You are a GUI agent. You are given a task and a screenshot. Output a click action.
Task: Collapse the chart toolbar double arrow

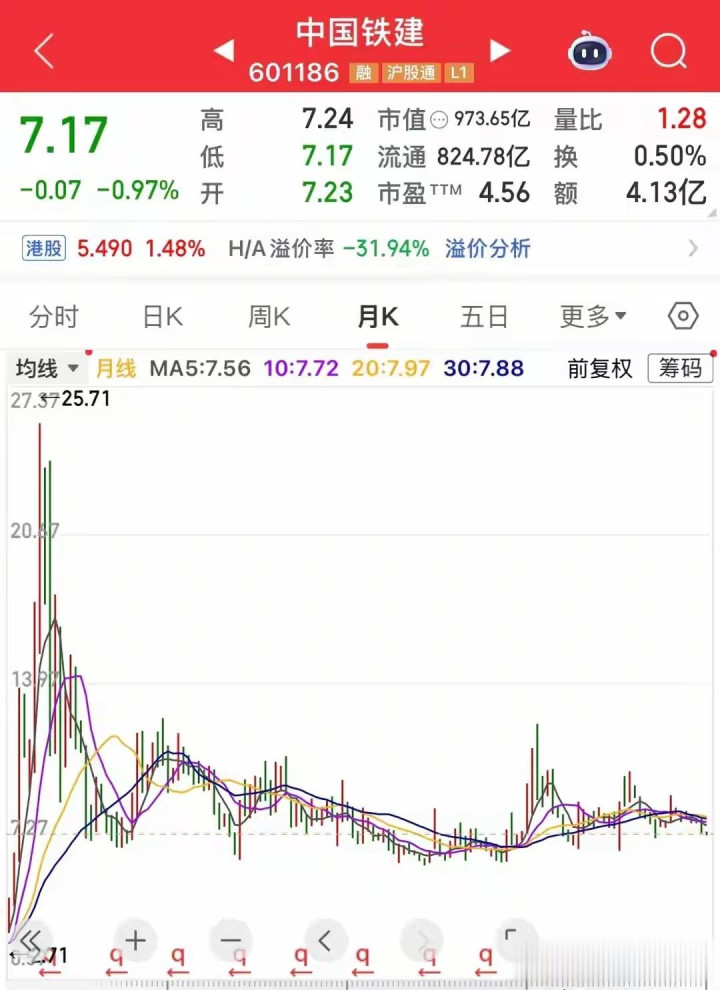(30, 940)
